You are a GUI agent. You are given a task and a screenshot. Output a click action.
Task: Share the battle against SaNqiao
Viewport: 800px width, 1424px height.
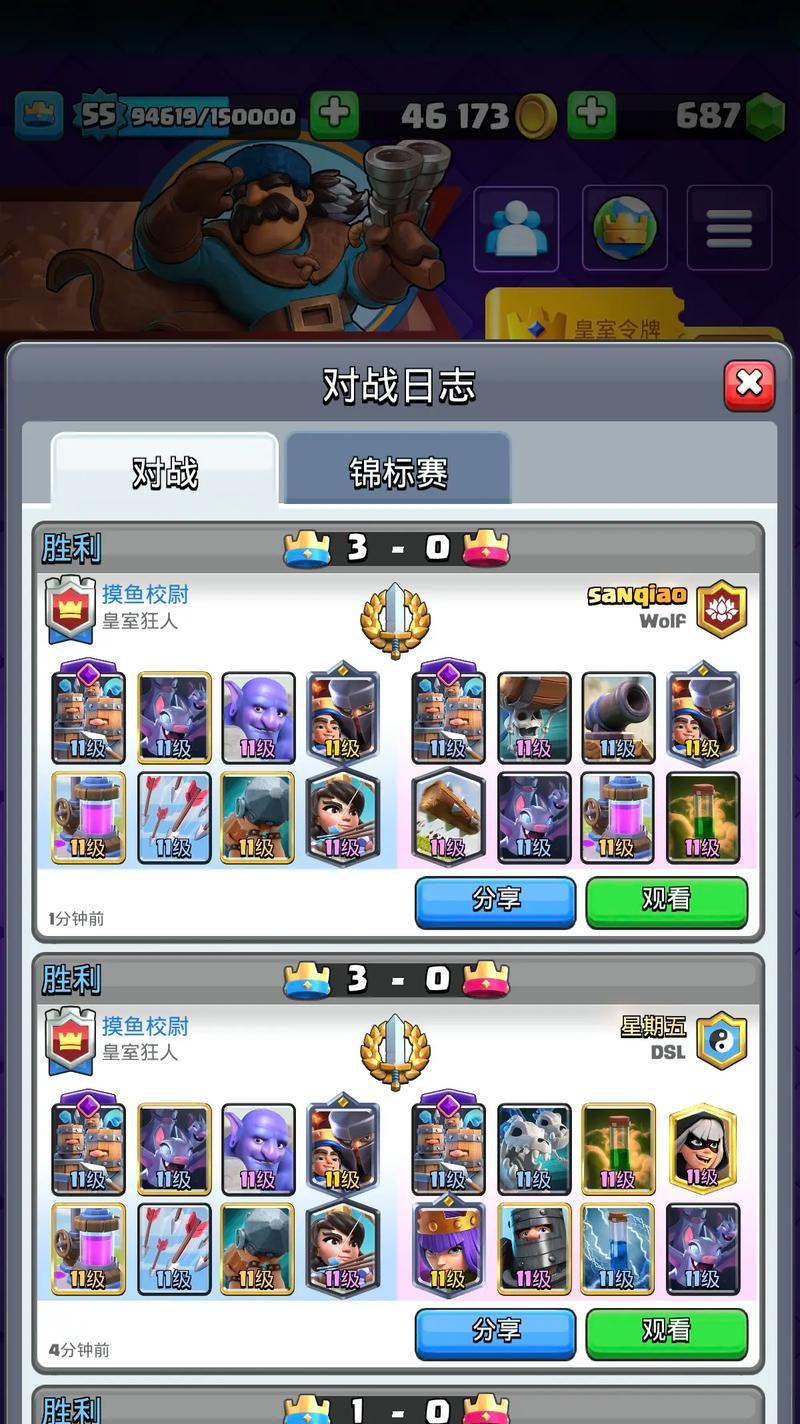(495, 901)
